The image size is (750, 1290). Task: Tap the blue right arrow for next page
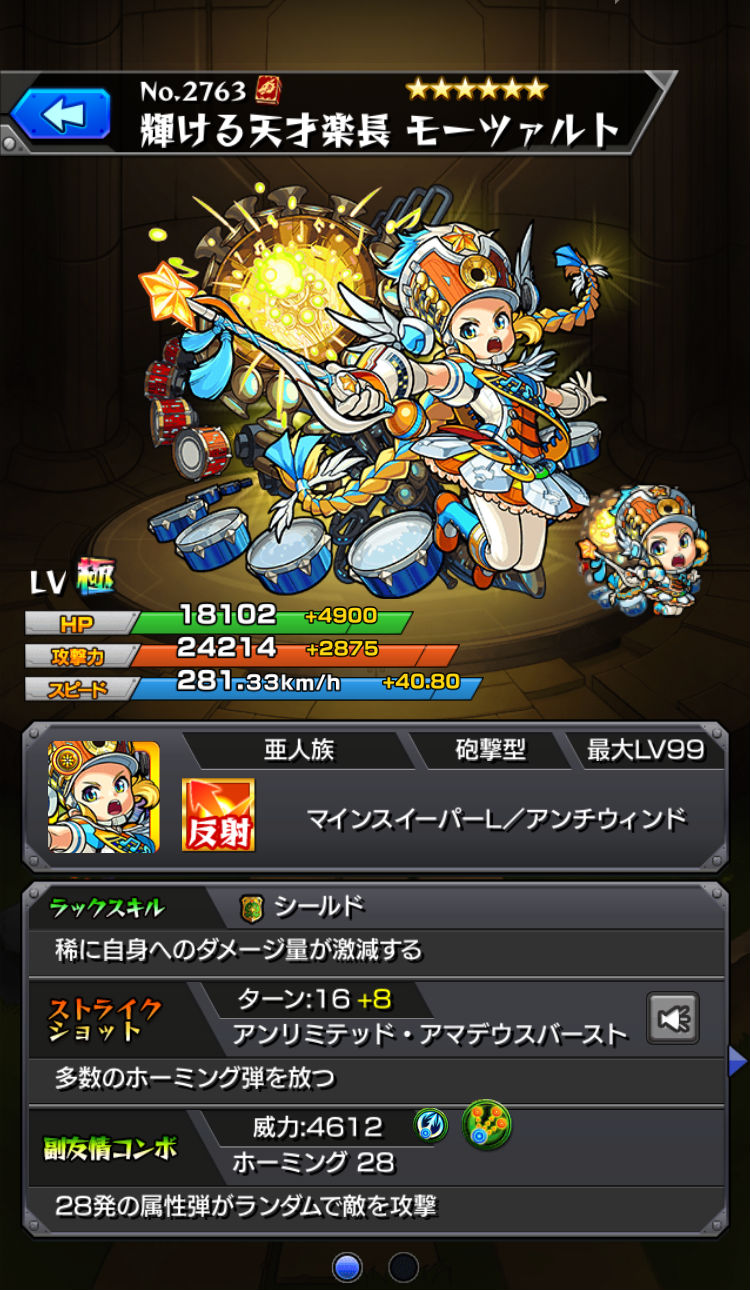[x=738, y=1060]
